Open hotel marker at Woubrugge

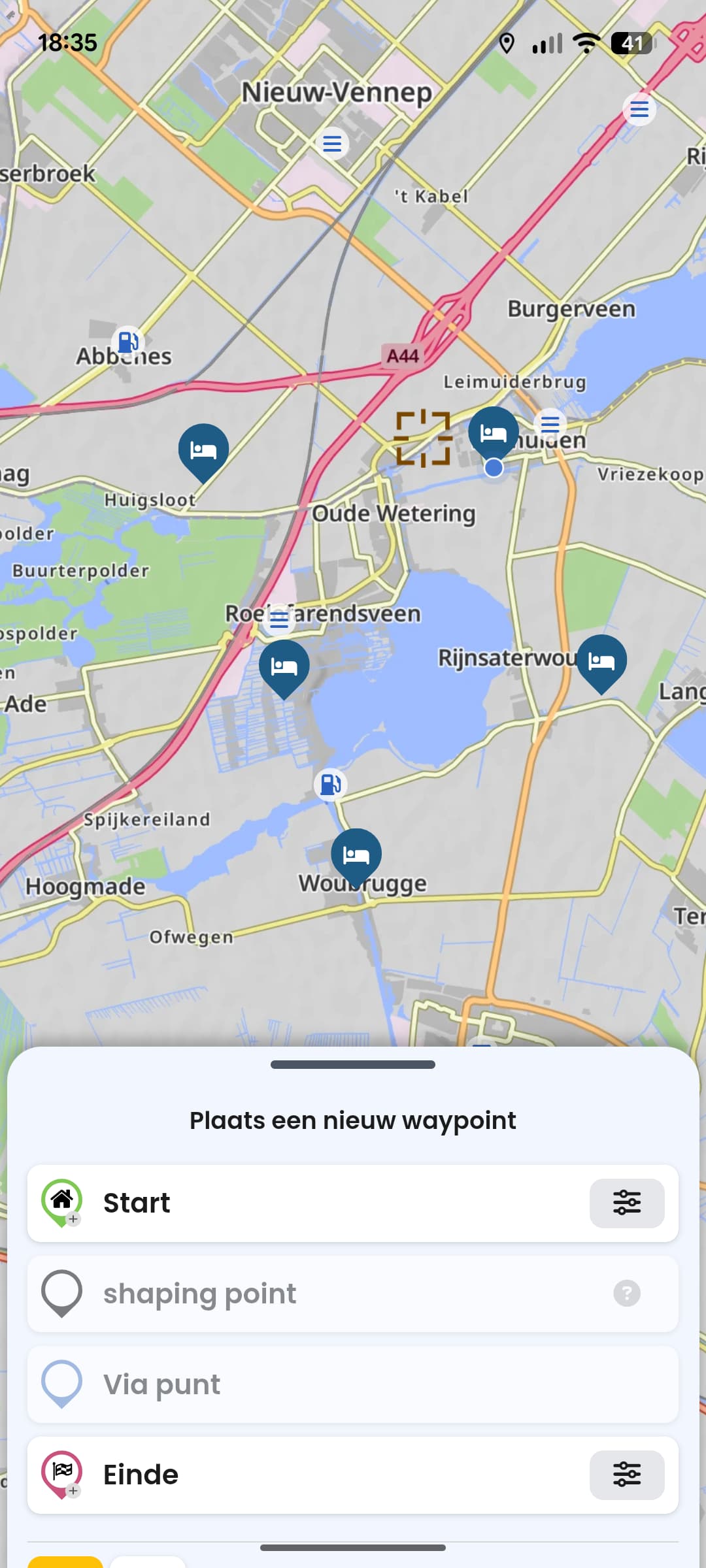coord(356,854)
